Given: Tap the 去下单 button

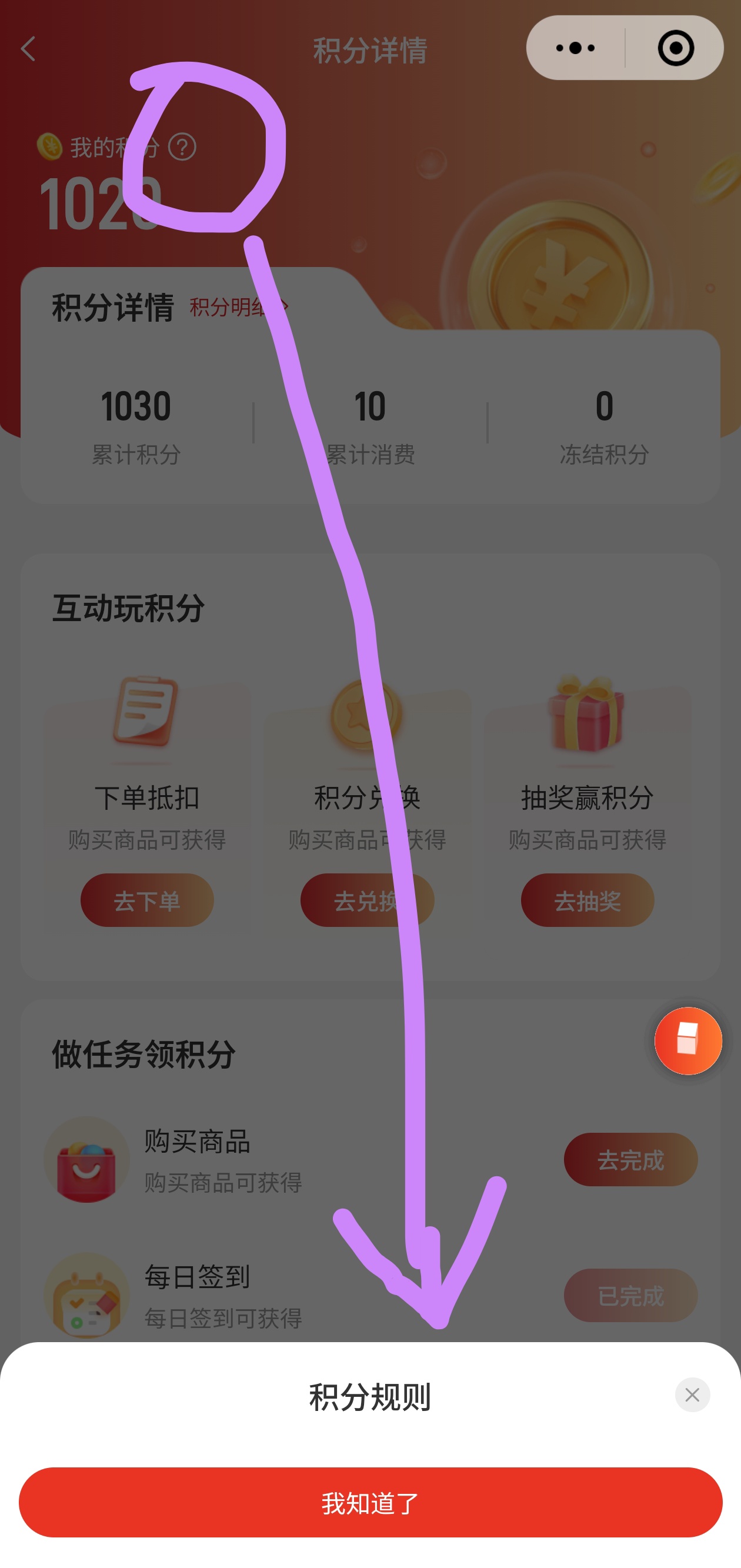Looking at the screenshot, I should (x=147, y=900).
